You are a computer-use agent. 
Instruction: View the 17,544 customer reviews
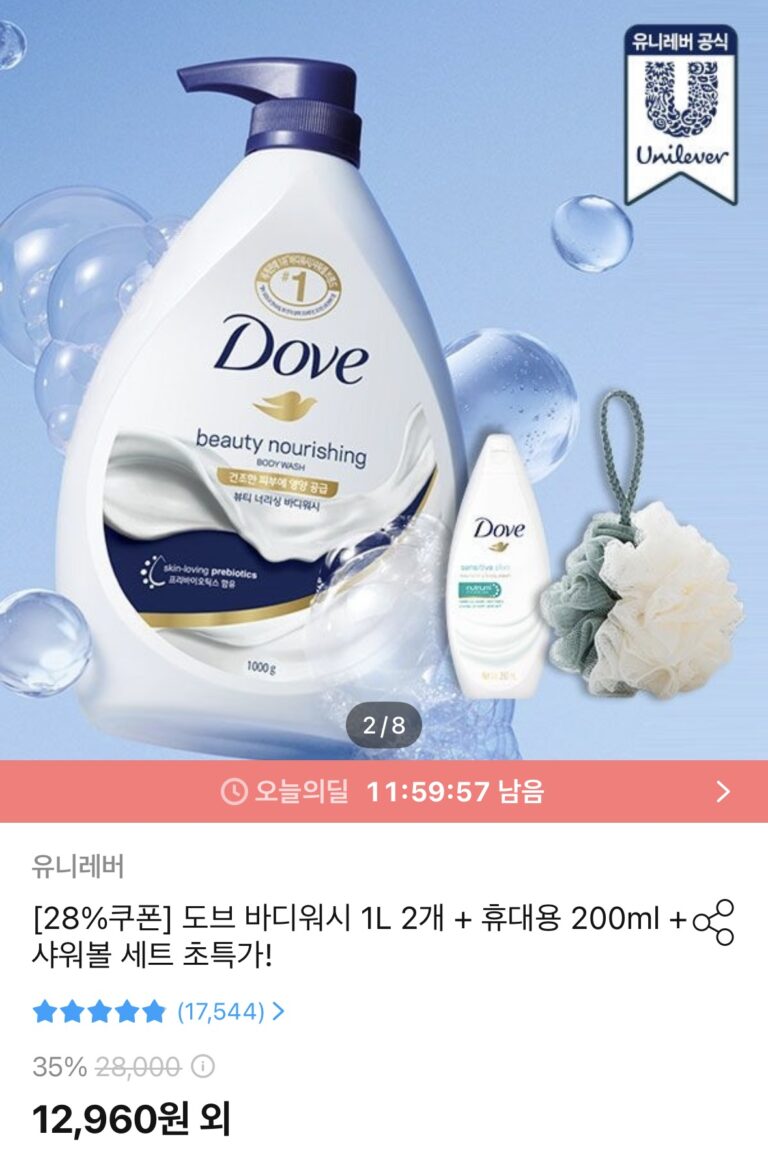coord(230,1012)
